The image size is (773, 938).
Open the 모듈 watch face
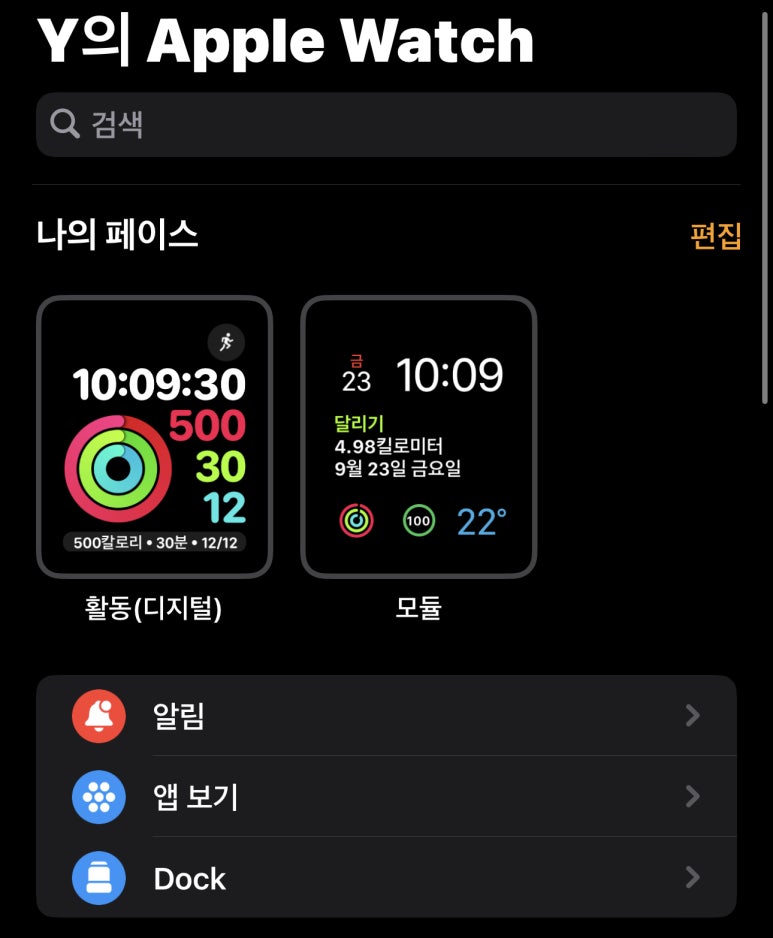pyautogui.click(x=418, y=437)
